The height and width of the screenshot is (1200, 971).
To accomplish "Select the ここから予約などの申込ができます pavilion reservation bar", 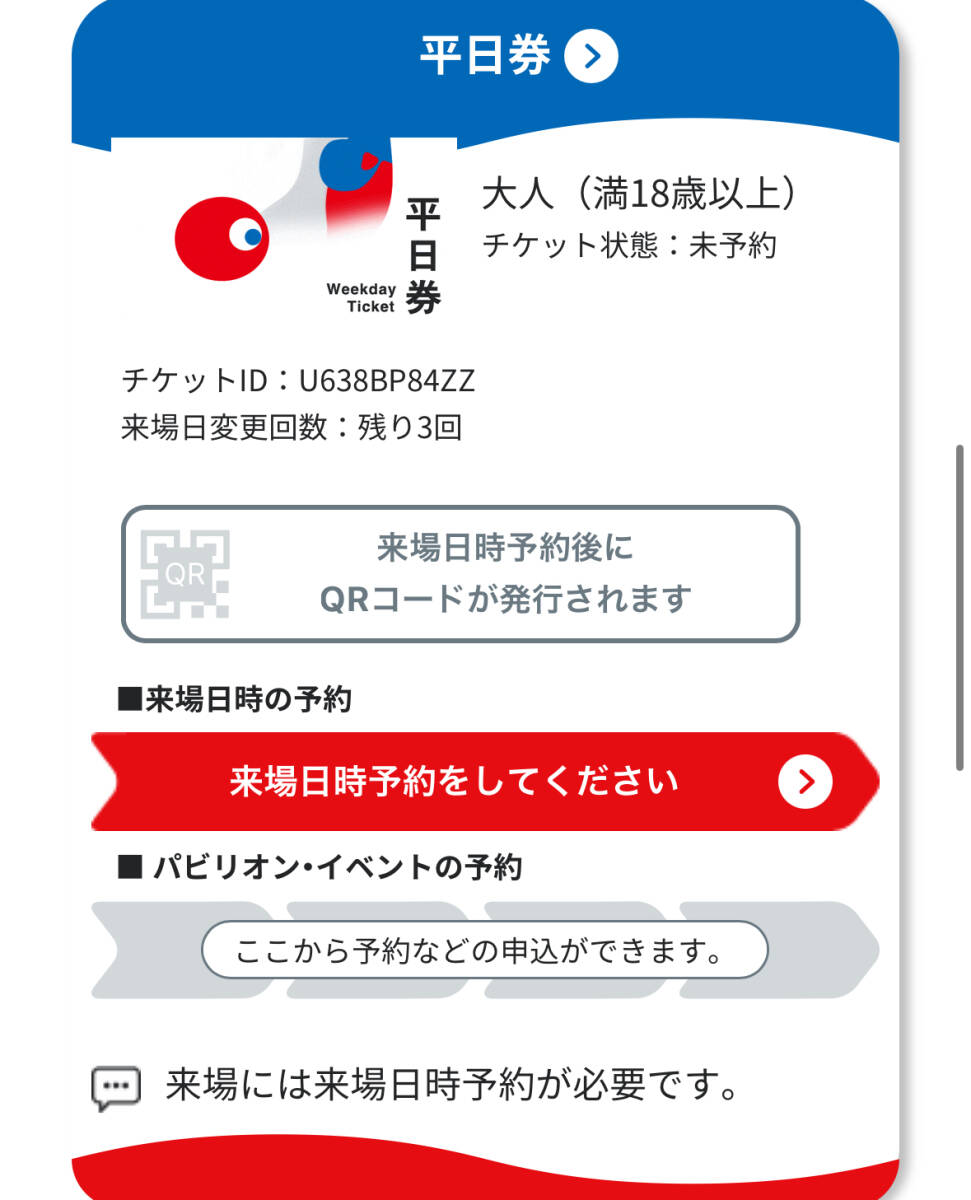I will pyautogui.click(x=484, y=950).
